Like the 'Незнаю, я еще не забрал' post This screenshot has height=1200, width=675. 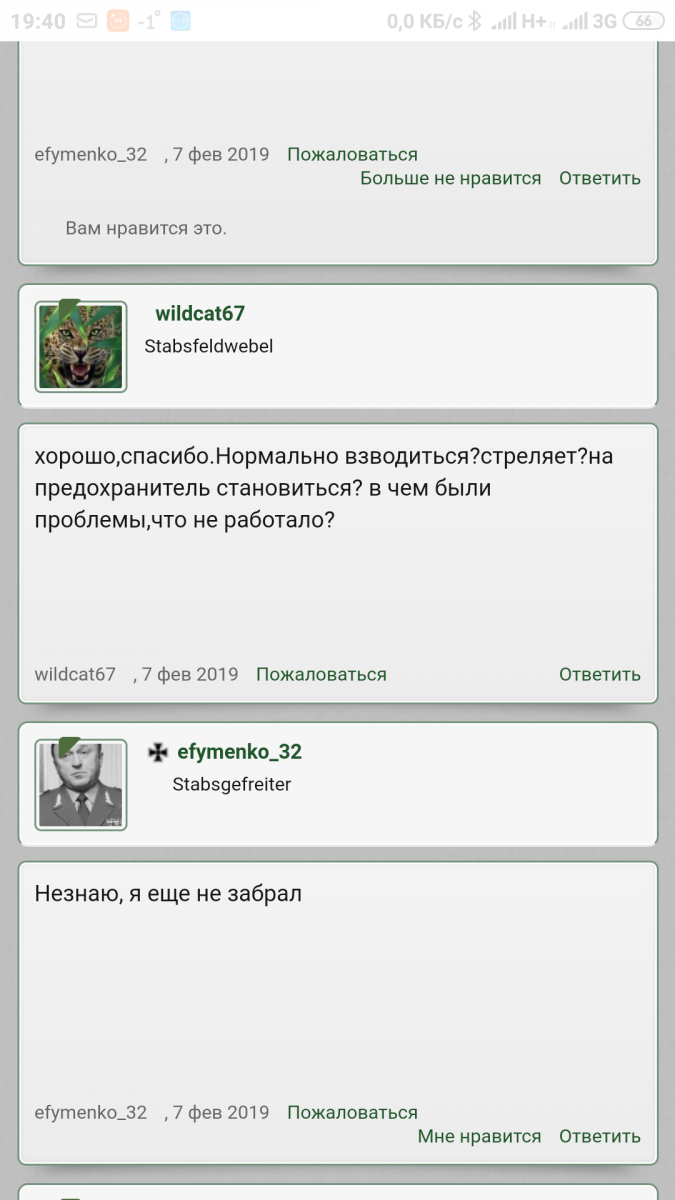(x=479, y=1136)
